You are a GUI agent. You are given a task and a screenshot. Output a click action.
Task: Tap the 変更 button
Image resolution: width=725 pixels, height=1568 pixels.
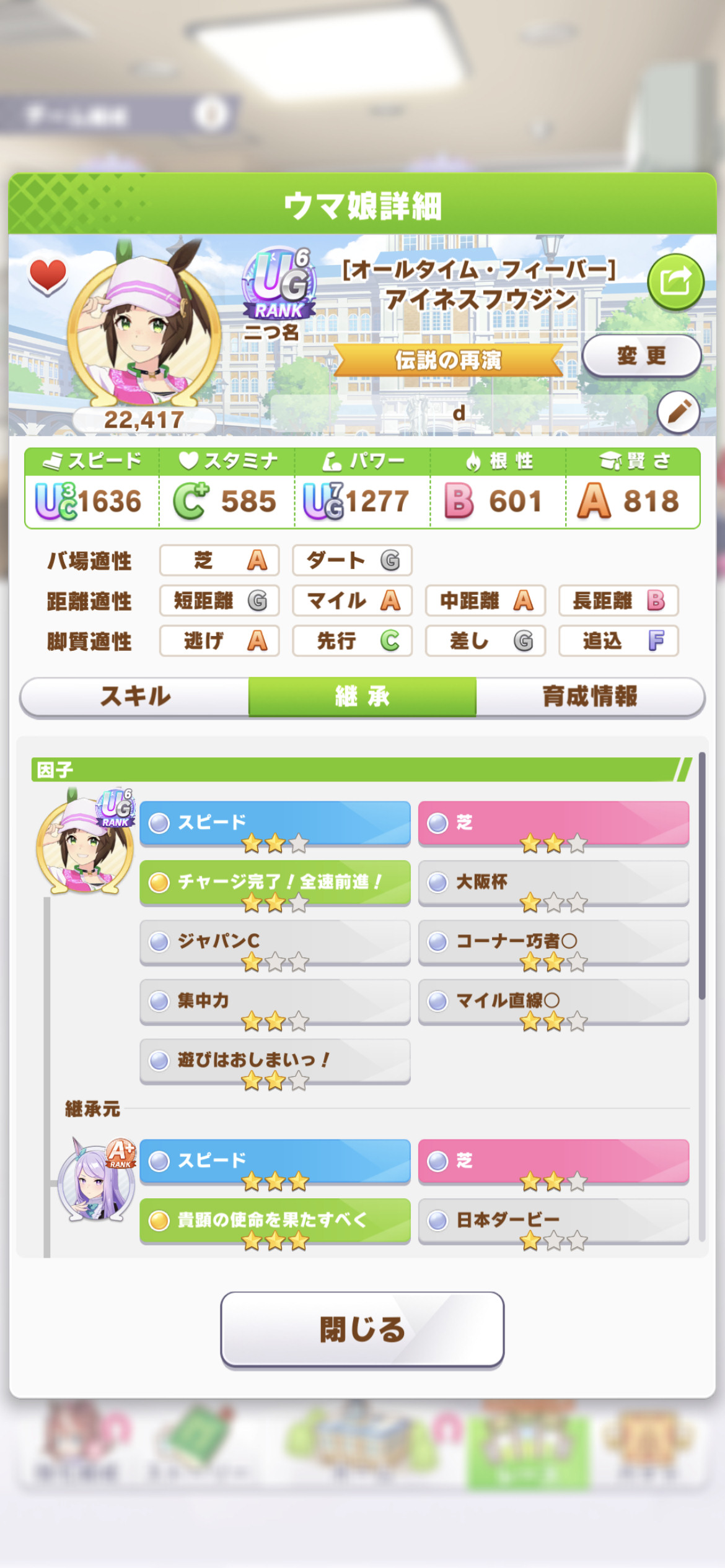coord(641,356)
